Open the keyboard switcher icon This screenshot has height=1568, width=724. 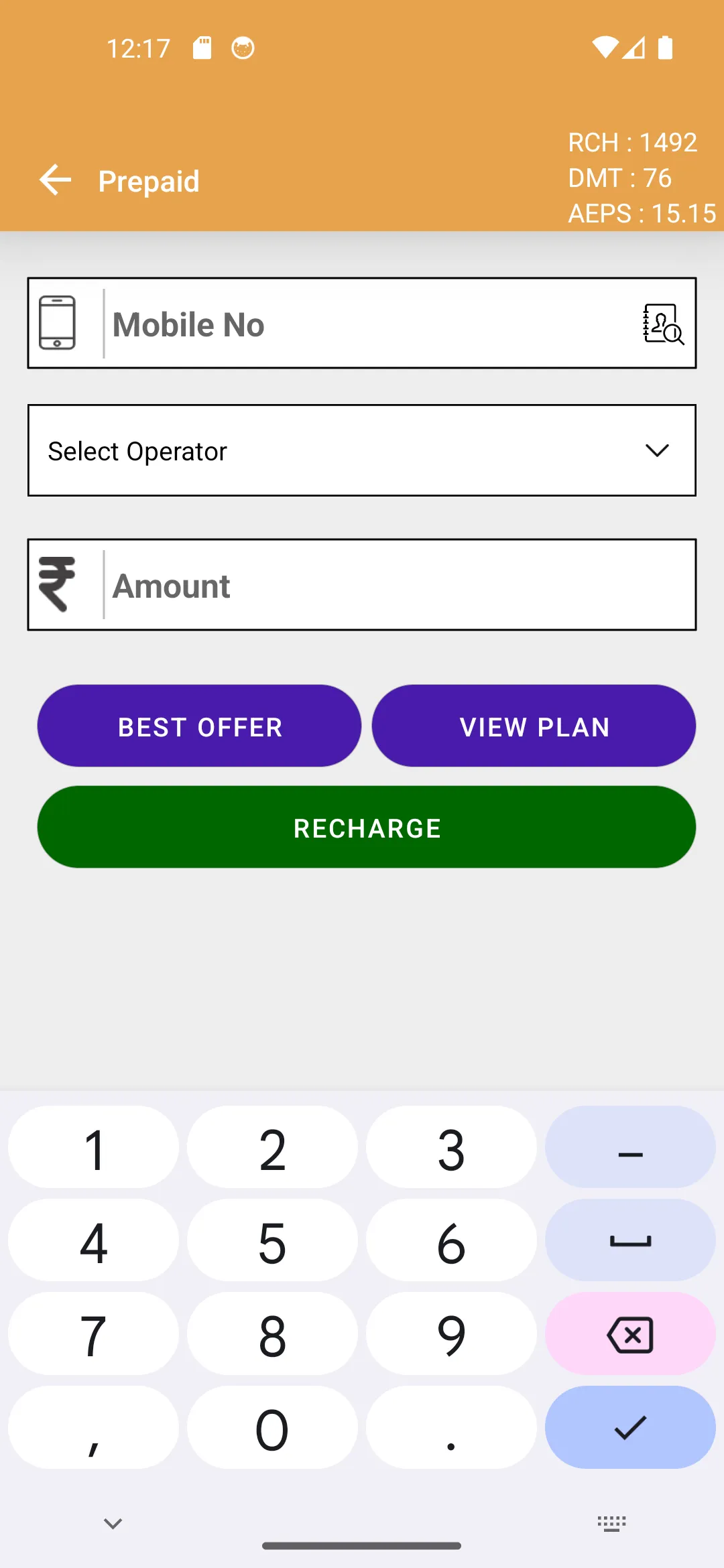(x=611, y=1524)
